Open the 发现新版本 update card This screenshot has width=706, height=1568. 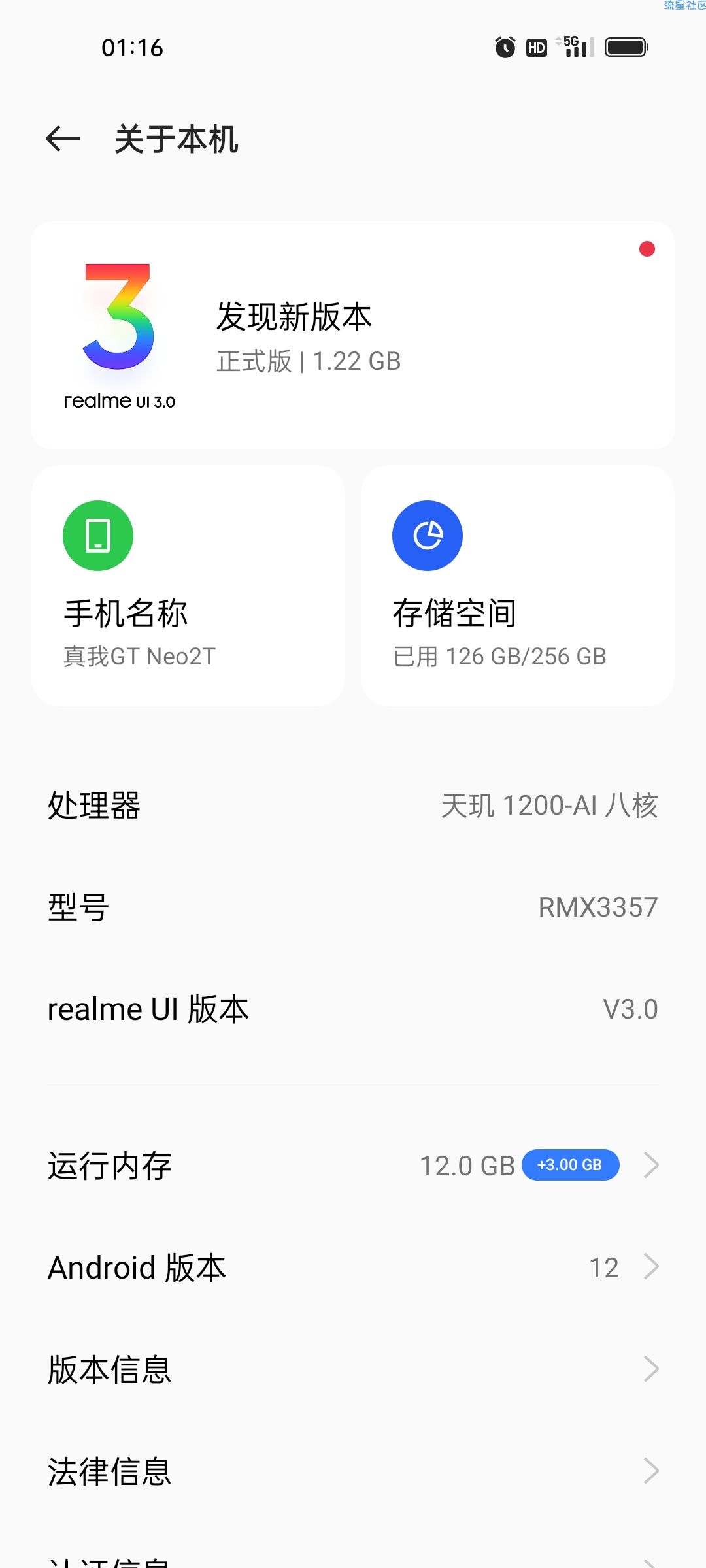[353, 335]
